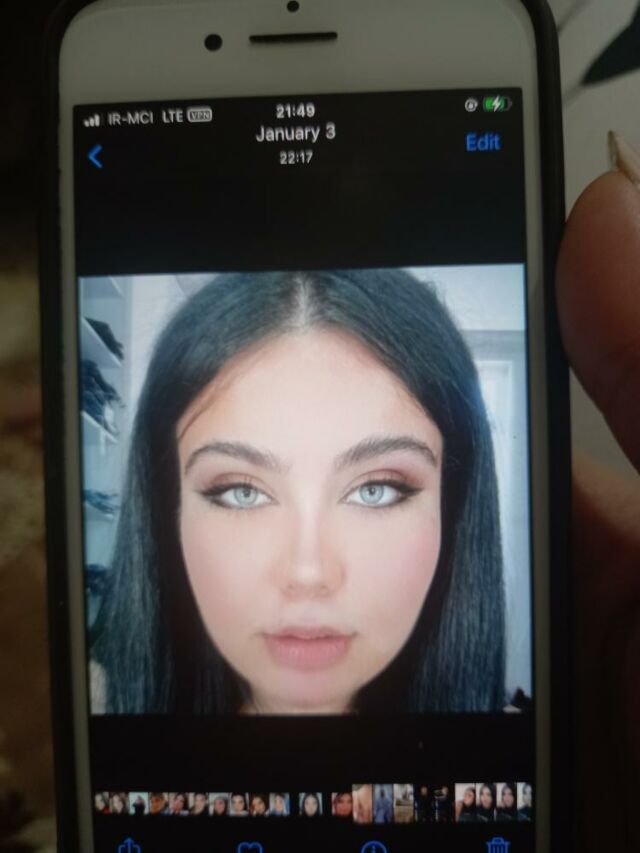Favorite this photo with the heart
The height and width of the screenshot is (853, 640).
point(251,848)
